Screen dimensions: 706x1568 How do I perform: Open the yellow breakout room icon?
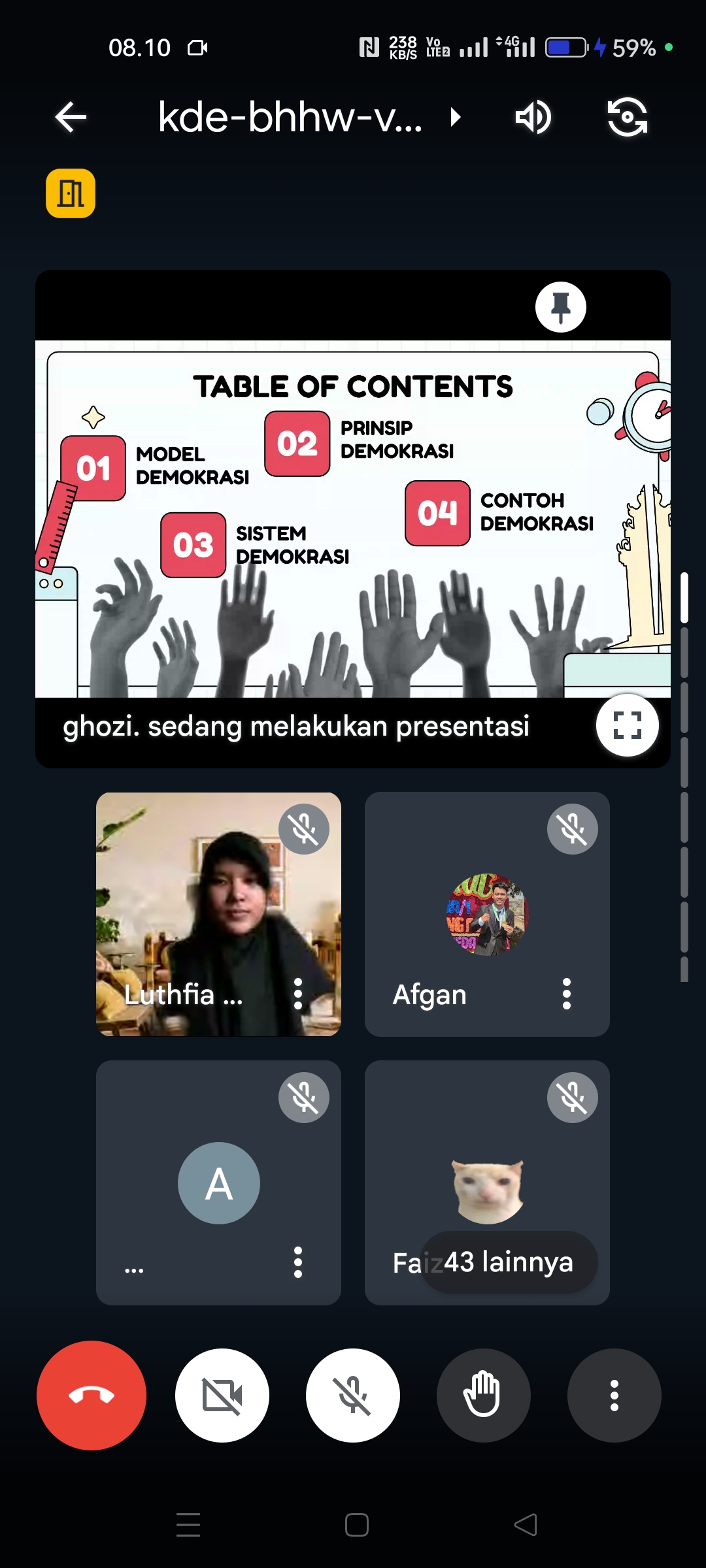[71, 193]
